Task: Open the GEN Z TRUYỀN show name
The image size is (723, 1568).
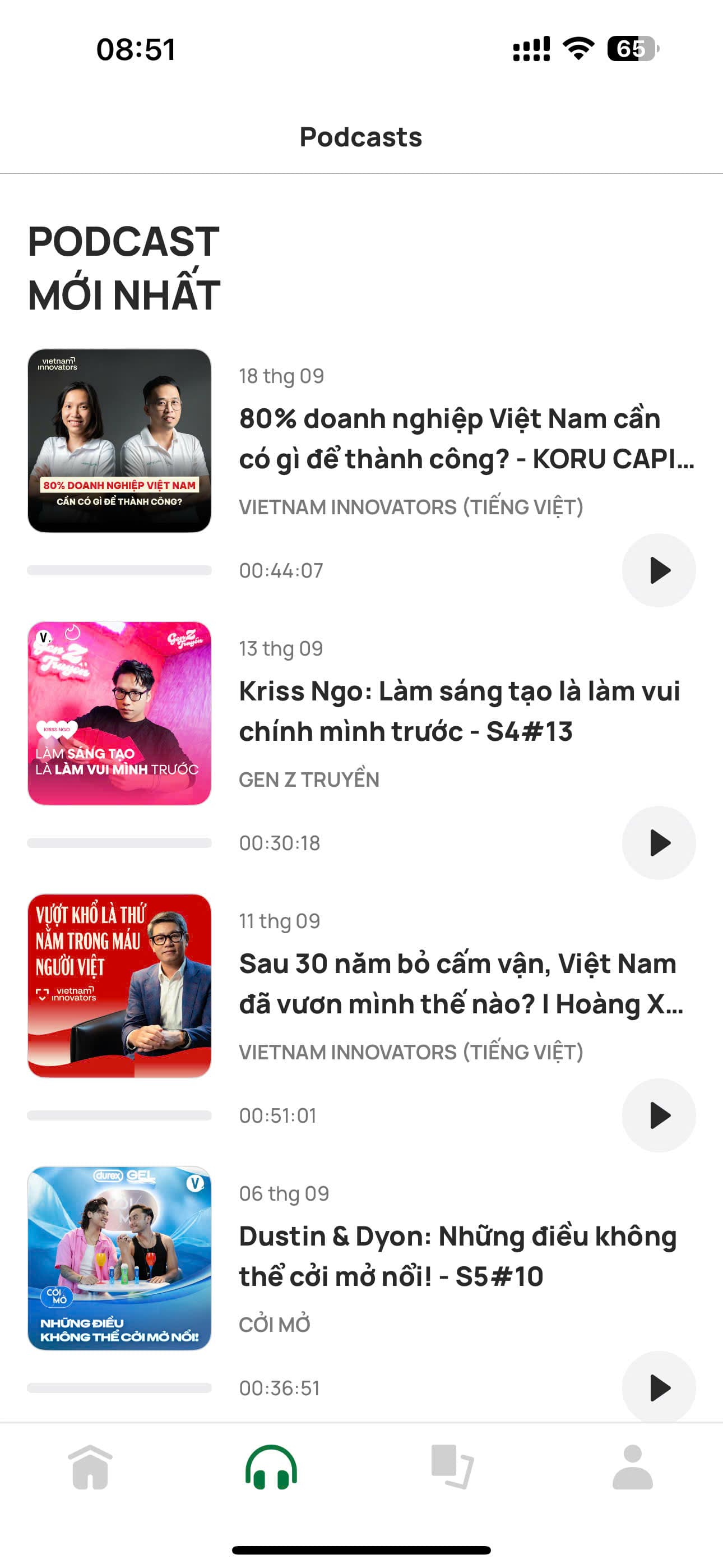Action: (308, 778)
